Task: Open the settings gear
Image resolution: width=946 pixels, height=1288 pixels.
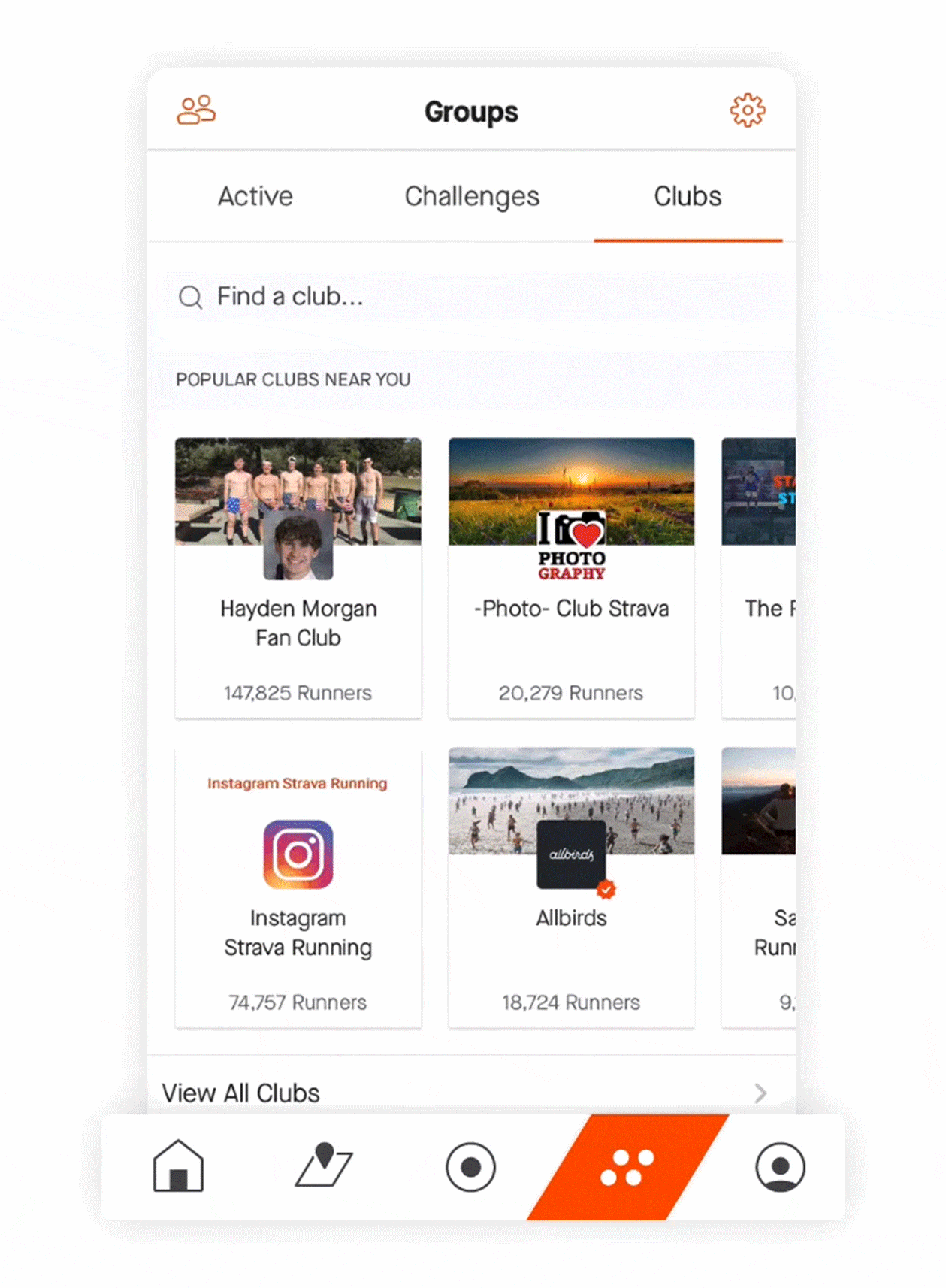Action: [x=747, y=110]
